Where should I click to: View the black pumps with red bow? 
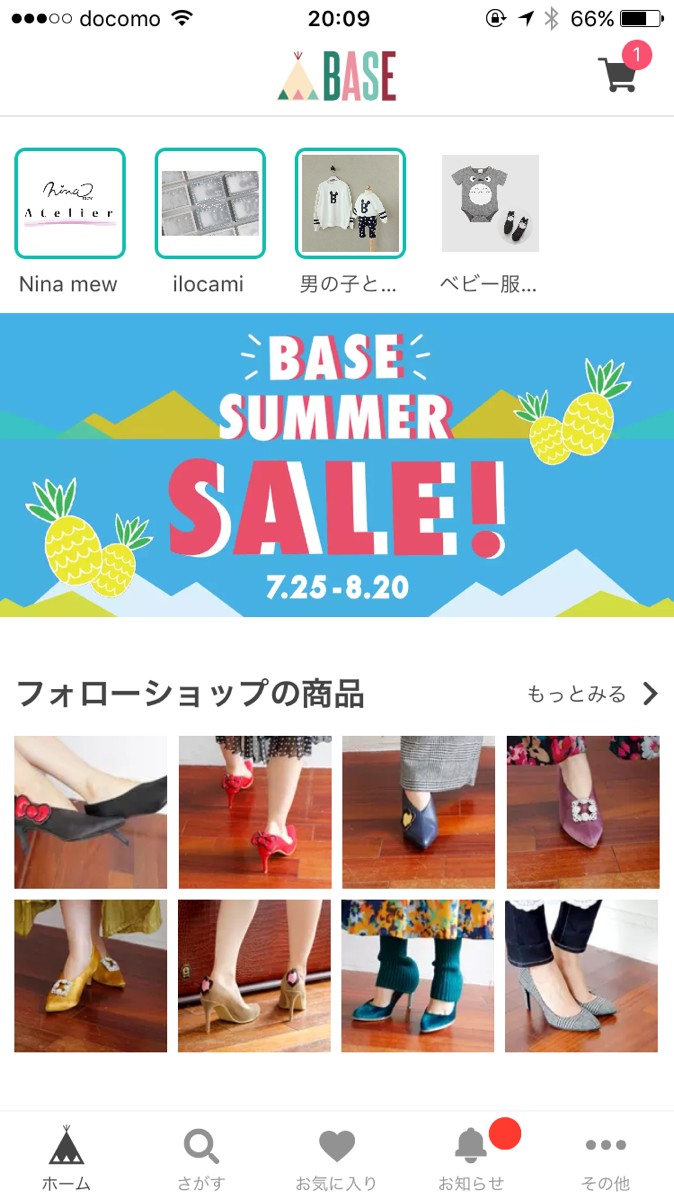[91, 812]
